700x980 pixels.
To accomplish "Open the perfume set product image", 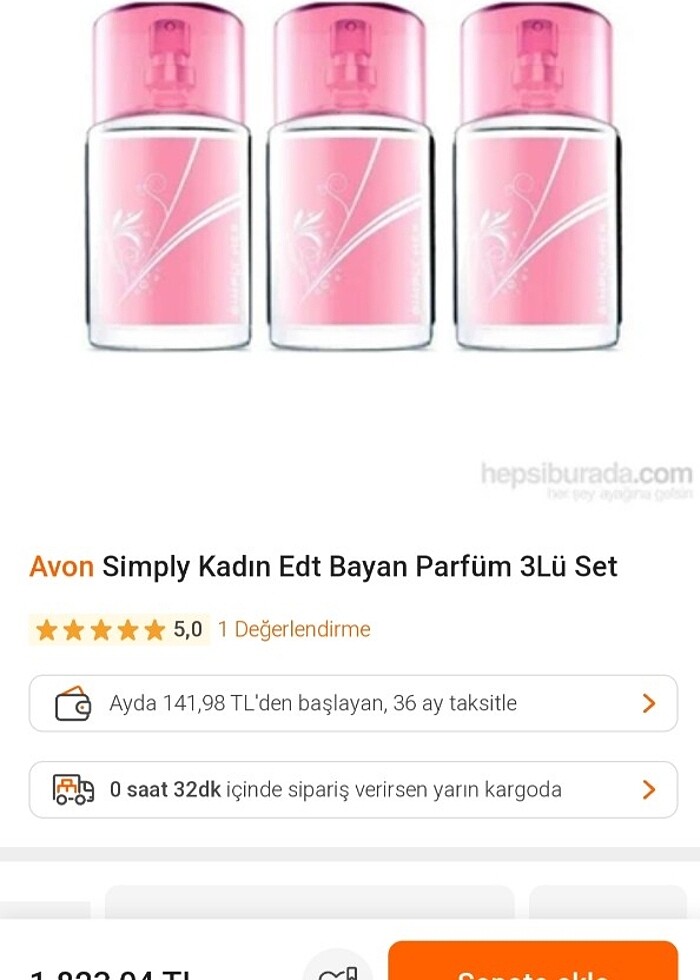I will [350, 180].
